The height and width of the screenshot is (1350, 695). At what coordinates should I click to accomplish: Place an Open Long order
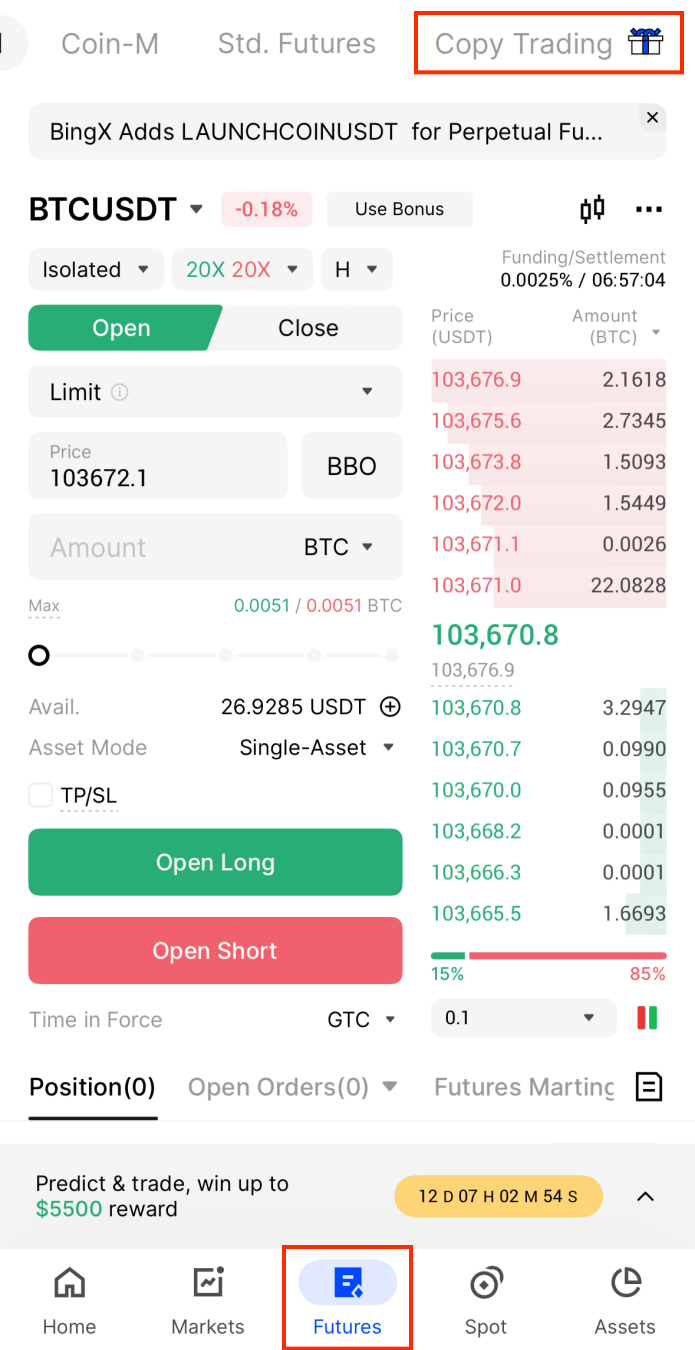215,862
